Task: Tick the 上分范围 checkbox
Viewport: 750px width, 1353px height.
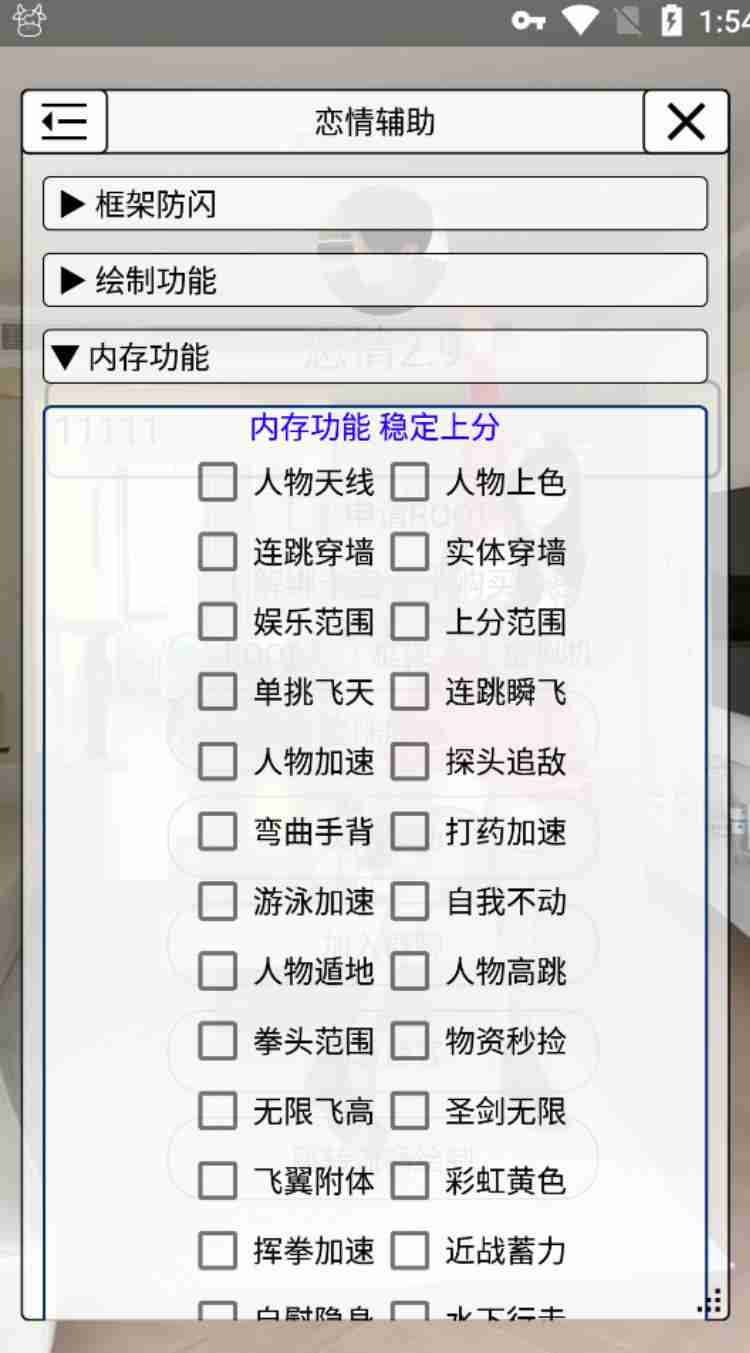Action: tap(409, 622)
